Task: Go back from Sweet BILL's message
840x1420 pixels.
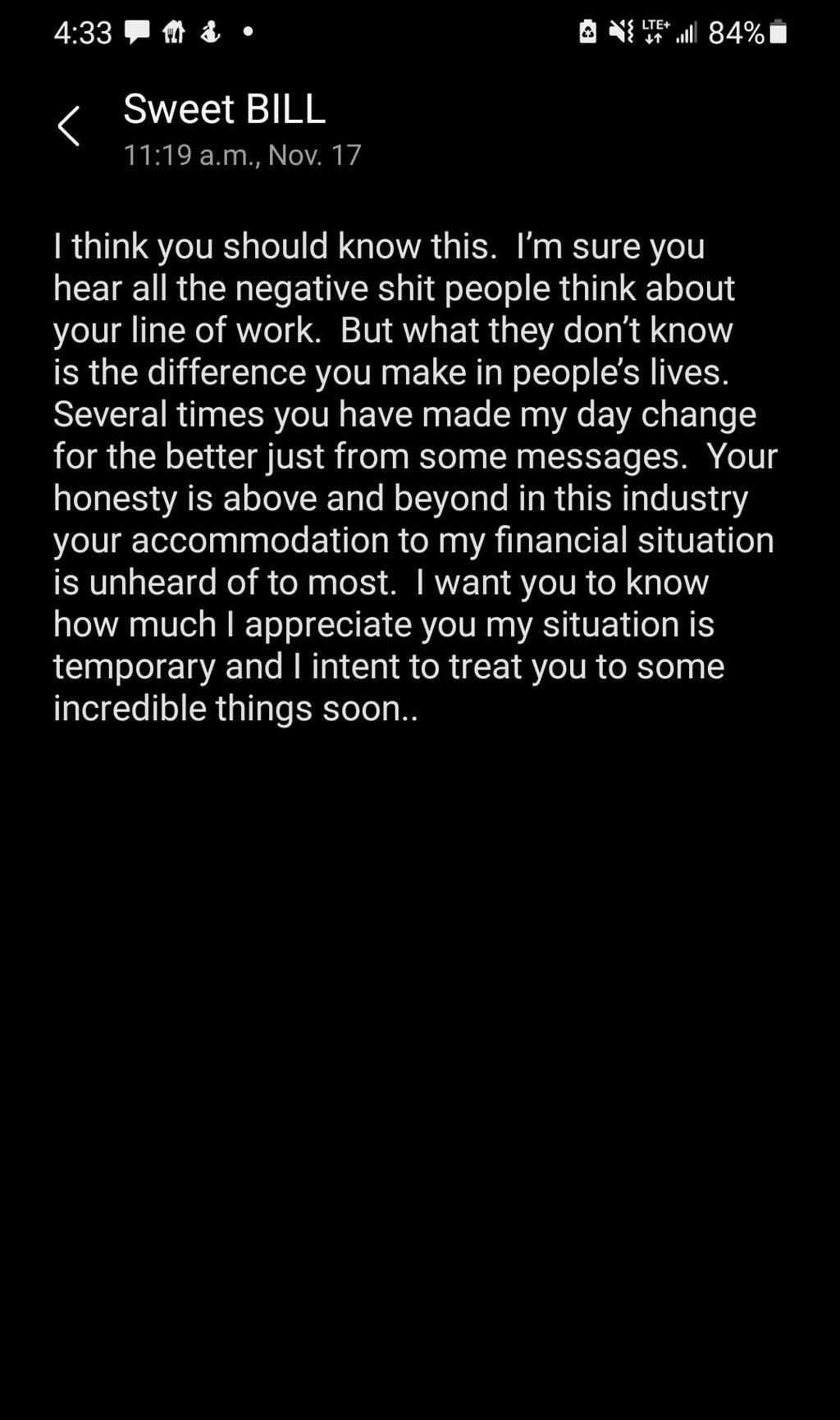Action: click(x=69, y=126)
